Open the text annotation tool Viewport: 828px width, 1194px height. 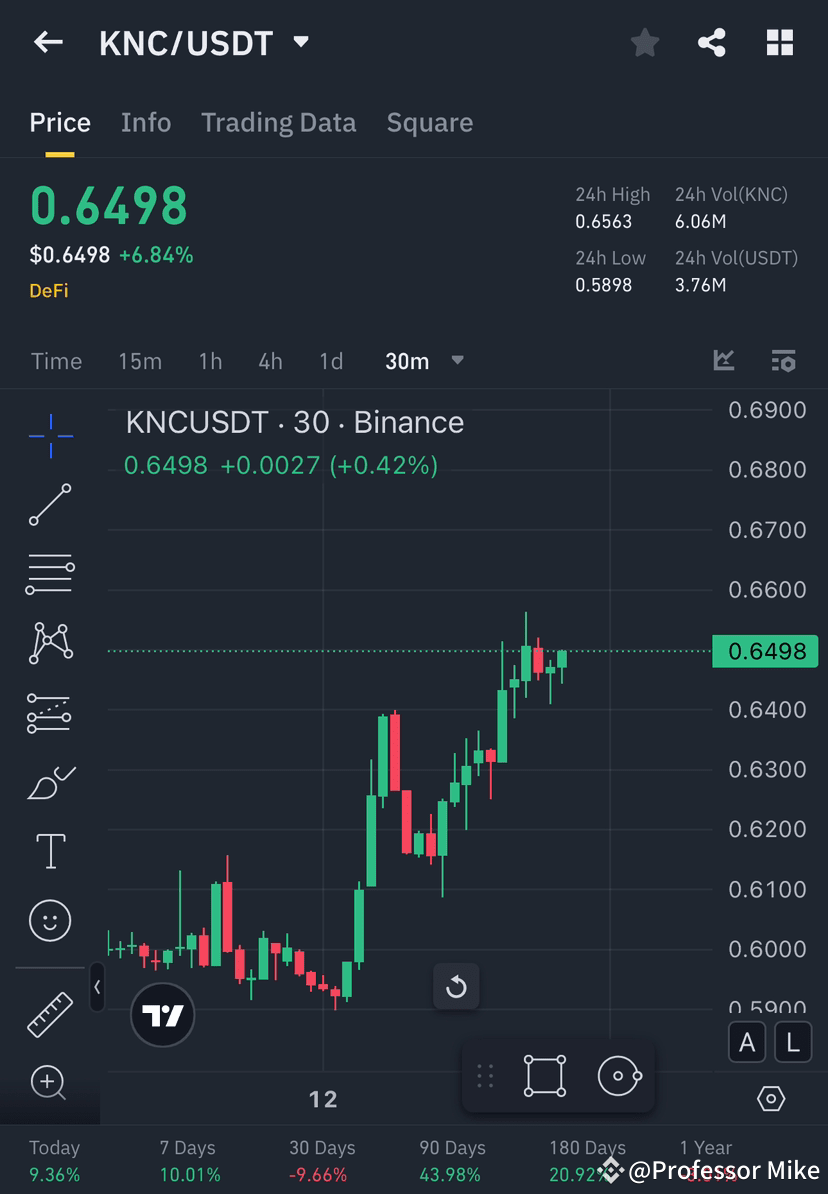pyautogui.click(x=50, y=850)
